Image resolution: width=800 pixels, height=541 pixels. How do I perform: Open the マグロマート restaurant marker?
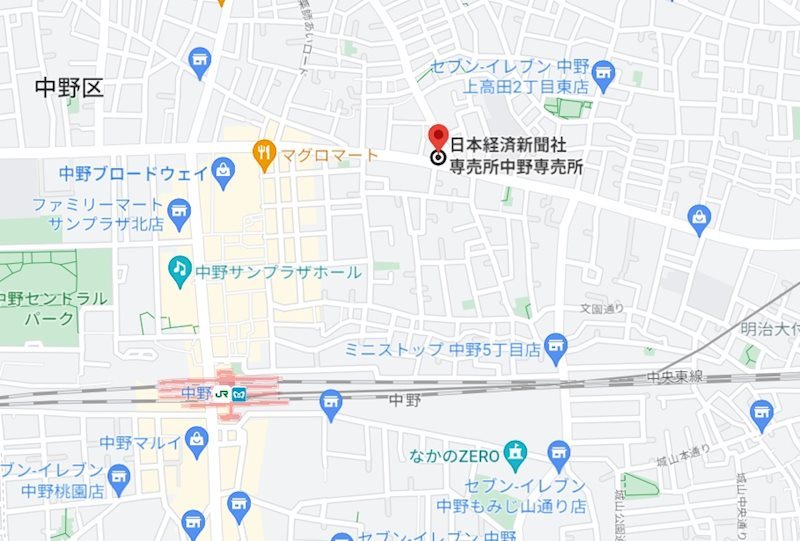(265, 155)
